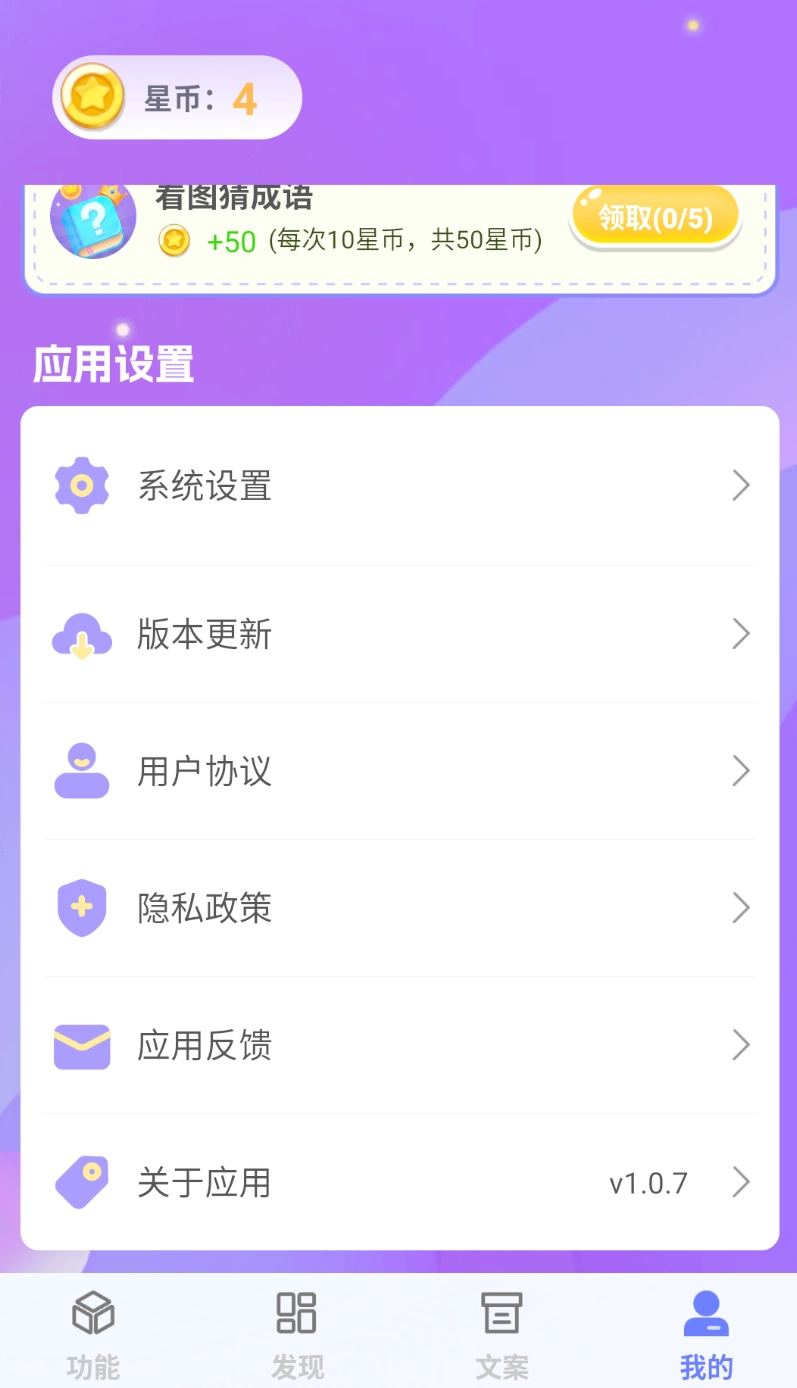Click the shield icon beside 隐私政策

click(x=81, y=908)
